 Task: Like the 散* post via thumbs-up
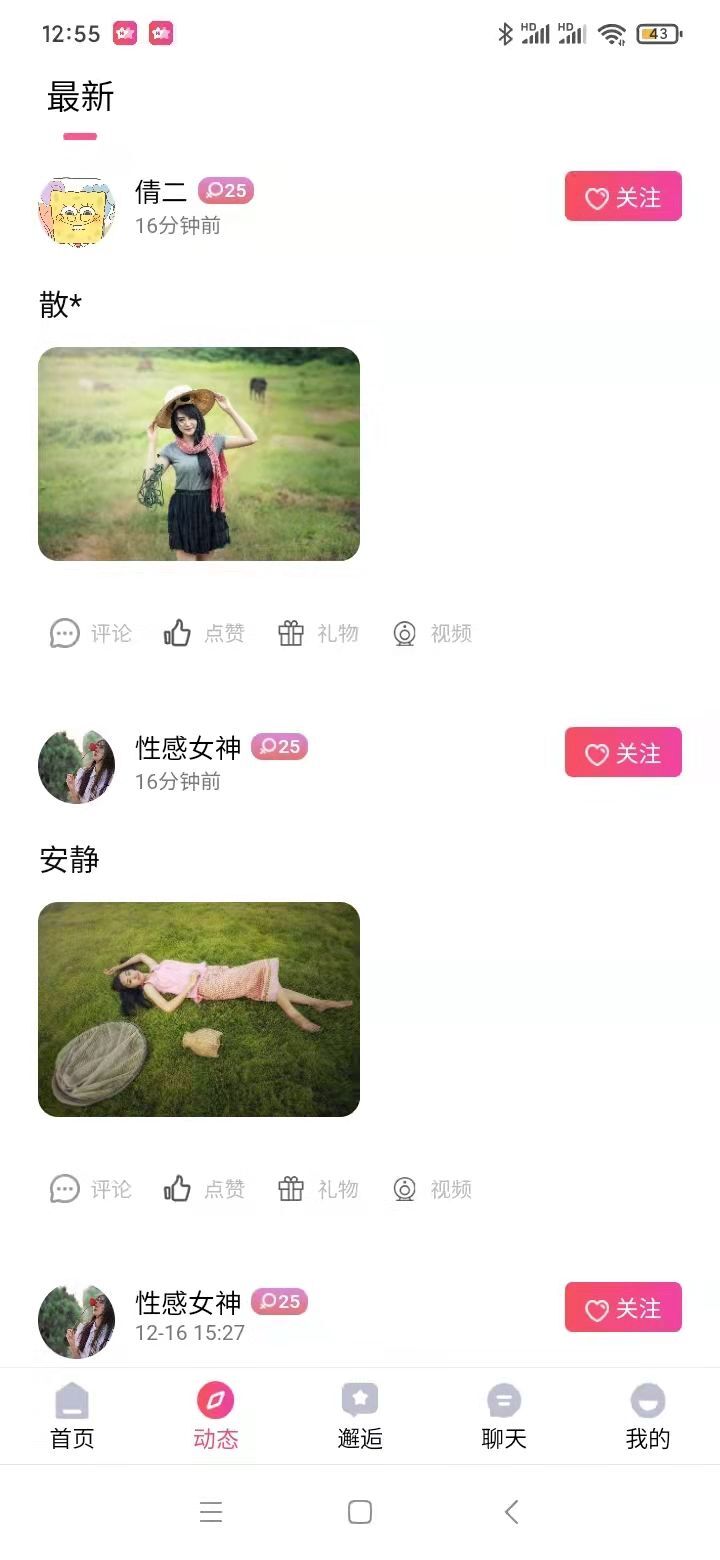178,633
